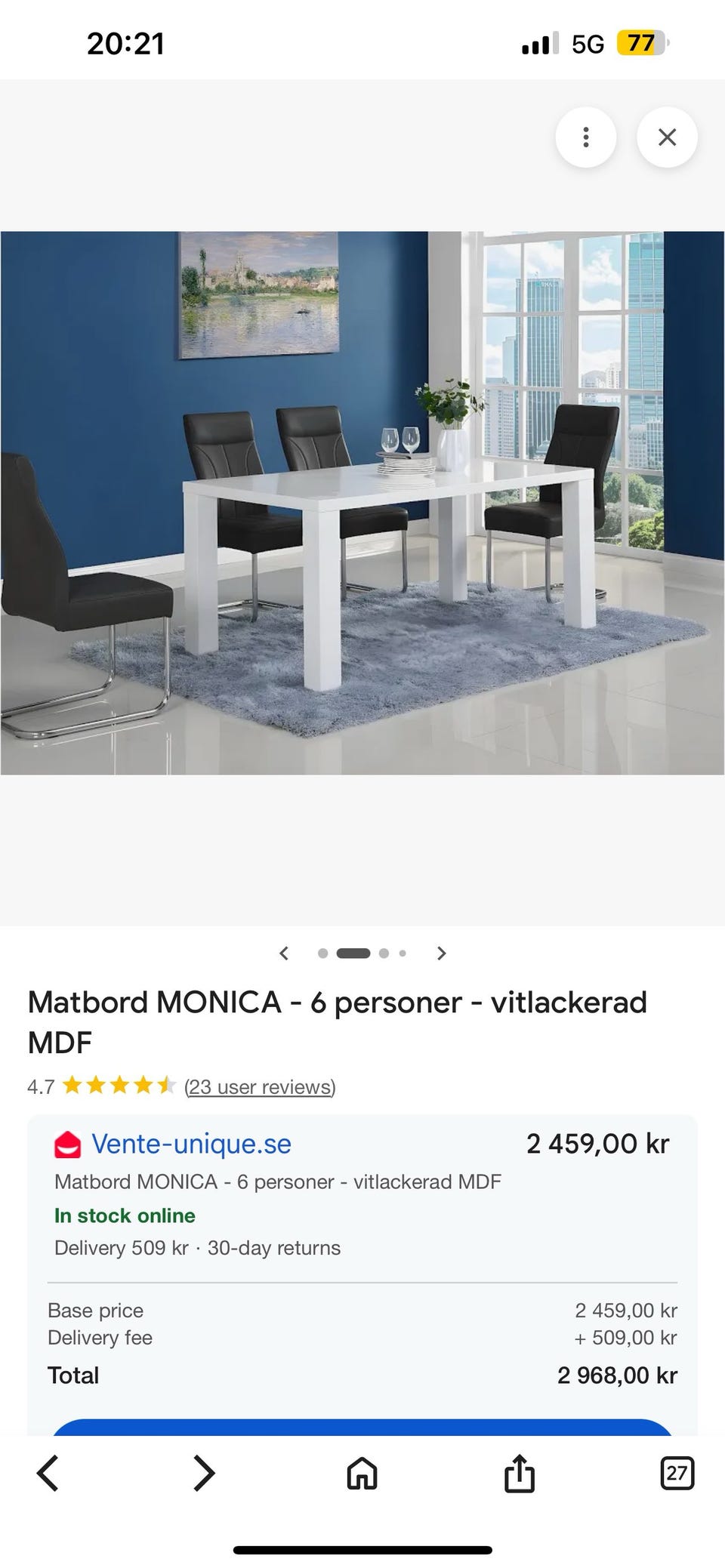Show the previous product image
The image size is (725, 1568).
[285, 953]
